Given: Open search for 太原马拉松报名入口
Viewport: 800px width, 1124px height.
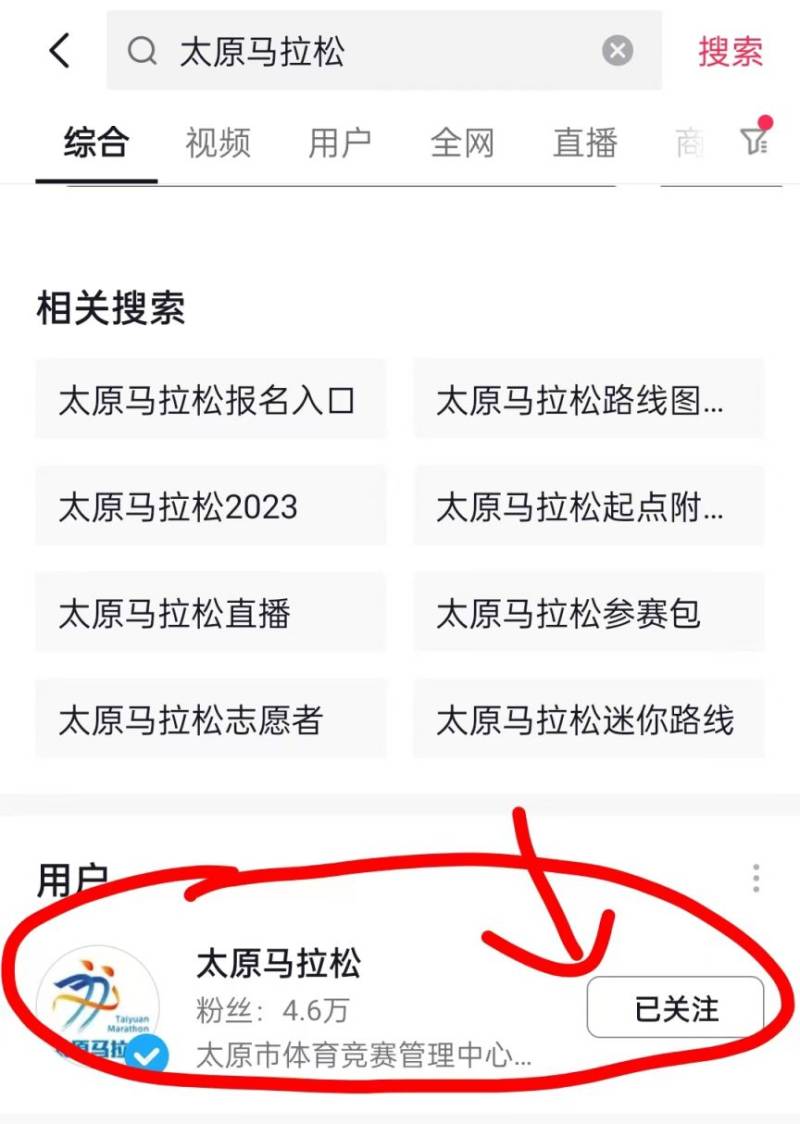Looking at the screenshot, I should coord(210,399).
